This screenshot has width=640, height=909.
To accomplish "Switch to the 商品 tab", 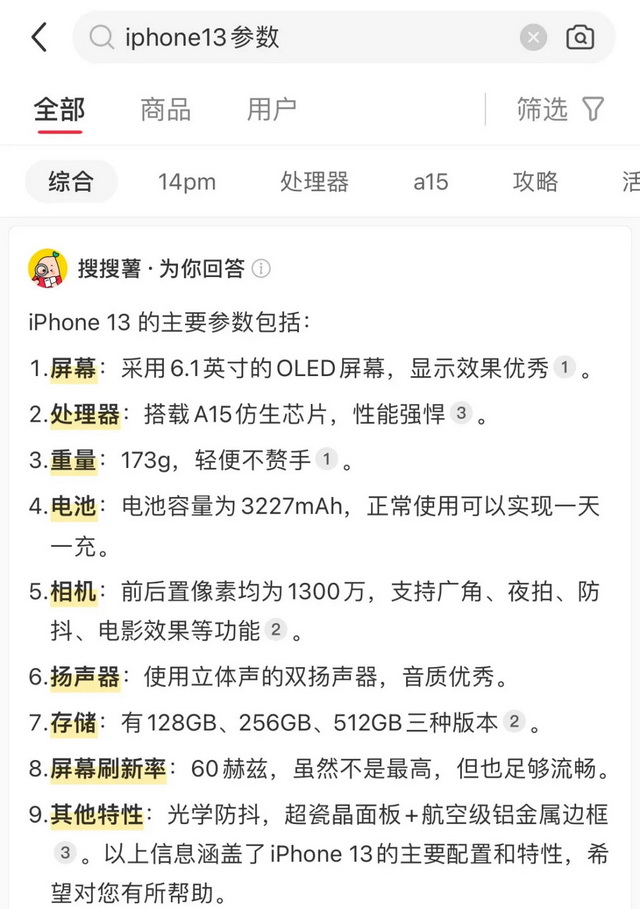I will 165,109.
